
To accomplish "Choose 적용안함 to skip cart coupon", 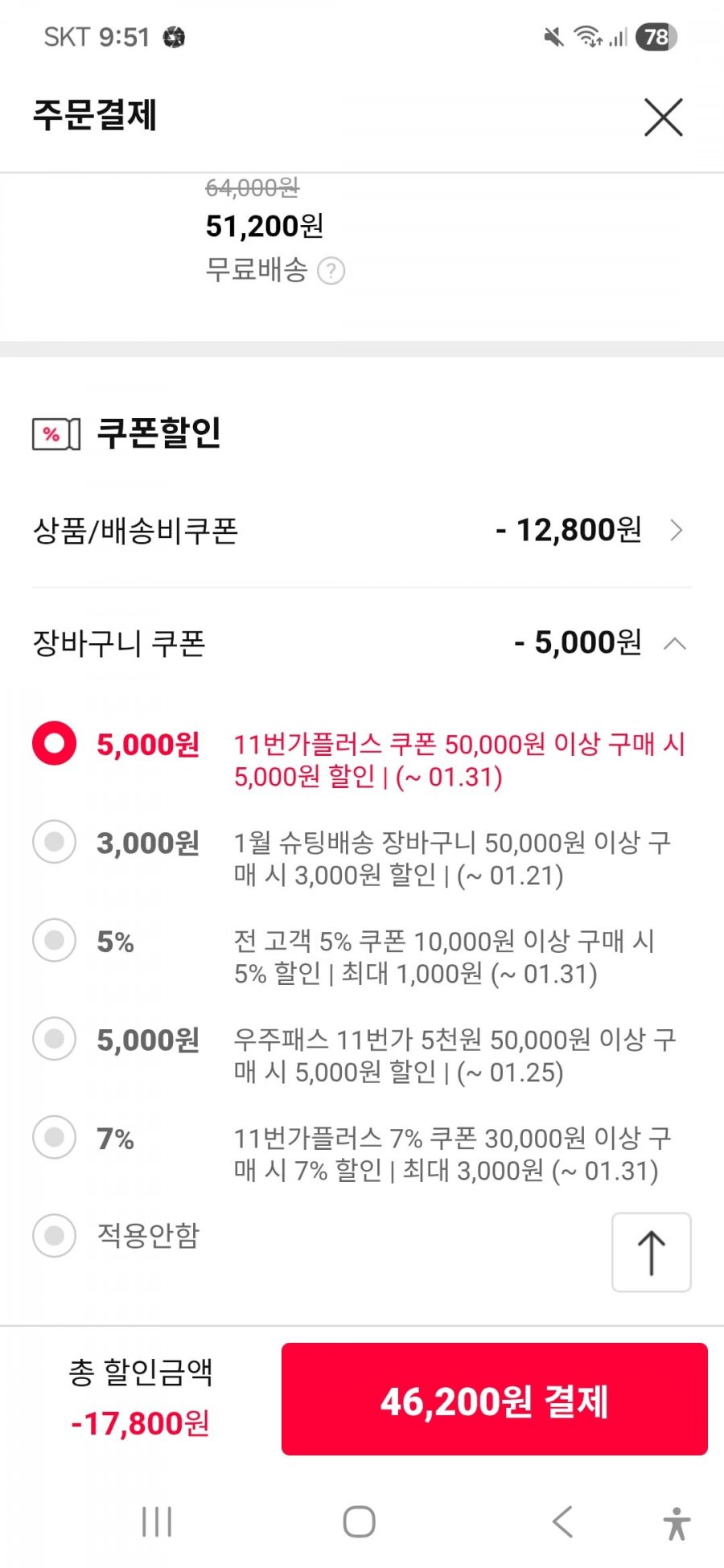I will point(55,1235).
